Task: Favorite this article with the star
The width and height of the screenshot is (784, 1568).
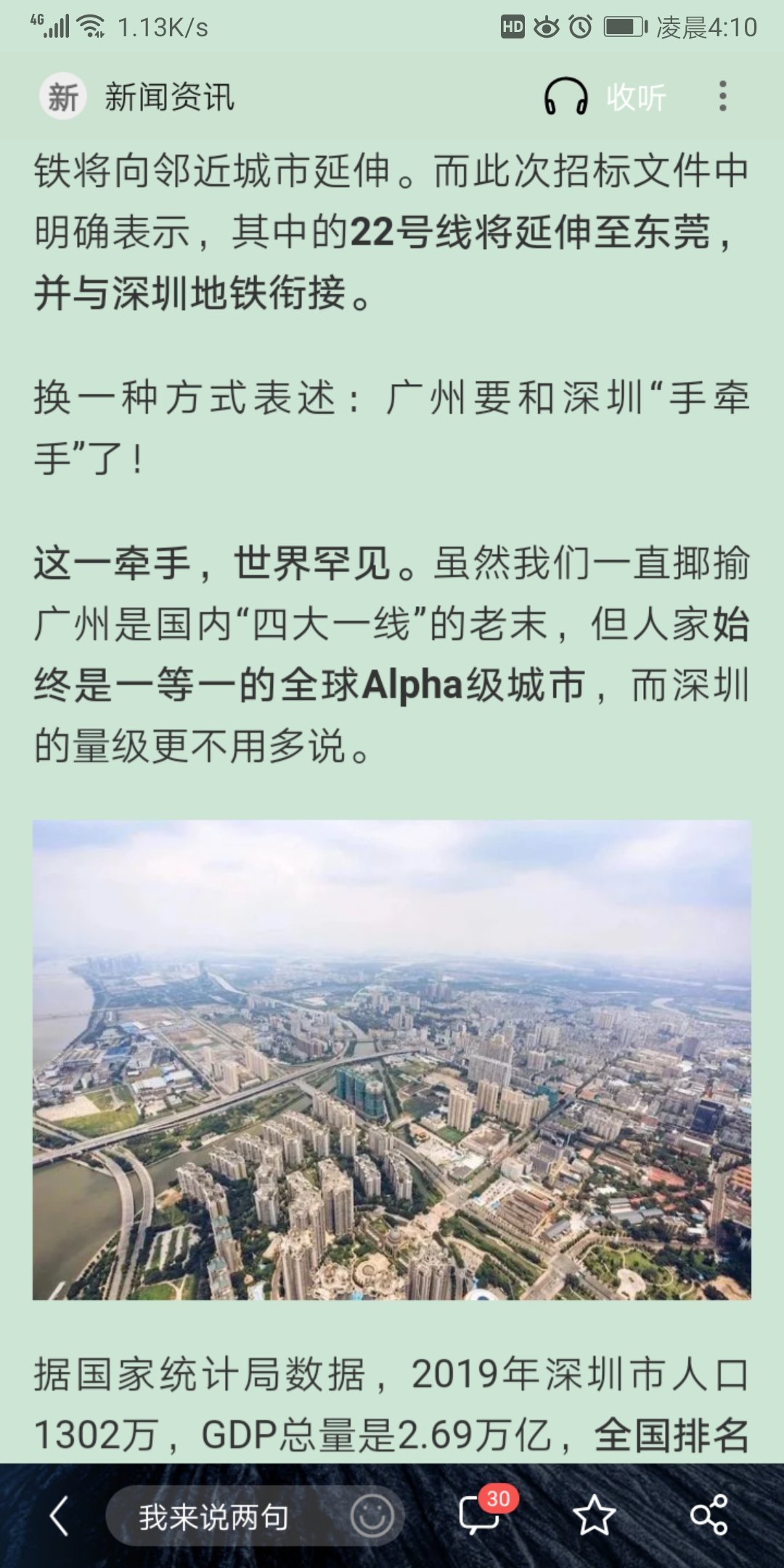Action: pos(594,1516)
